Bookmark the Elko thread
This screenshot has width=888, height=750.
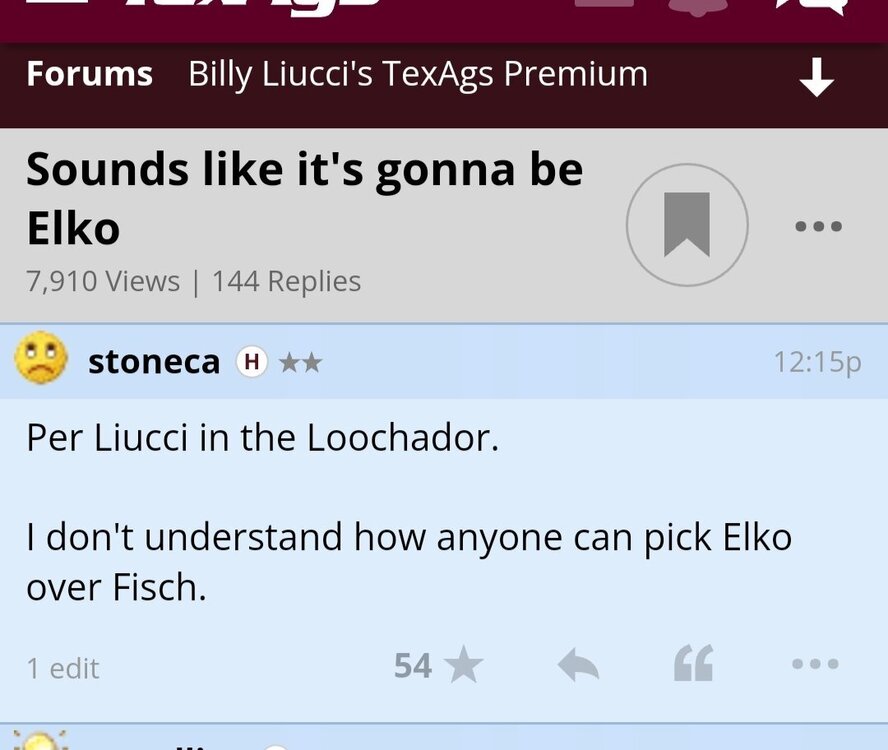[x=687, y=225]
